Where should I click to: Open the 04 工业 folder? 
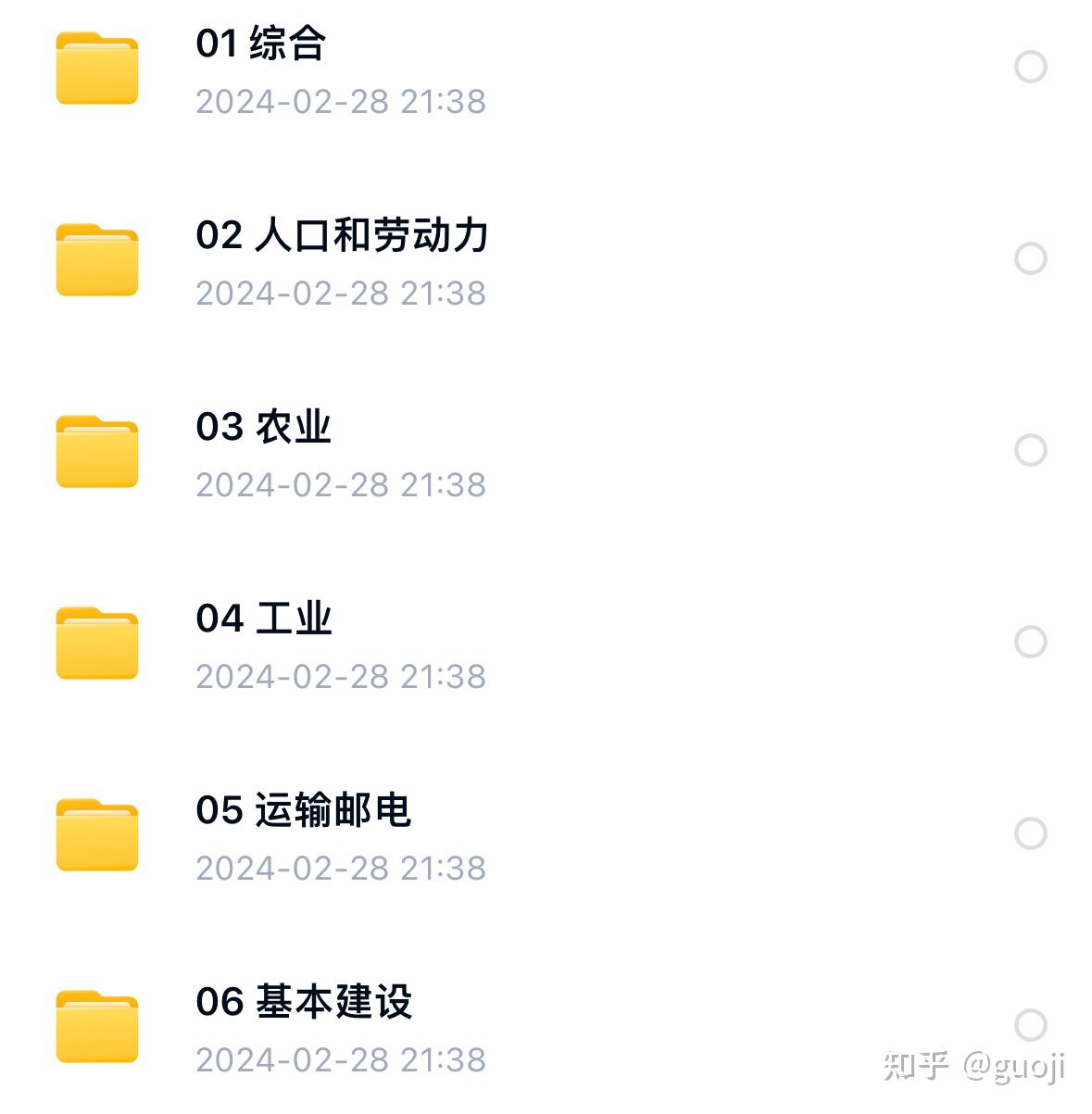pyautogui.click(x=263, y=620)
